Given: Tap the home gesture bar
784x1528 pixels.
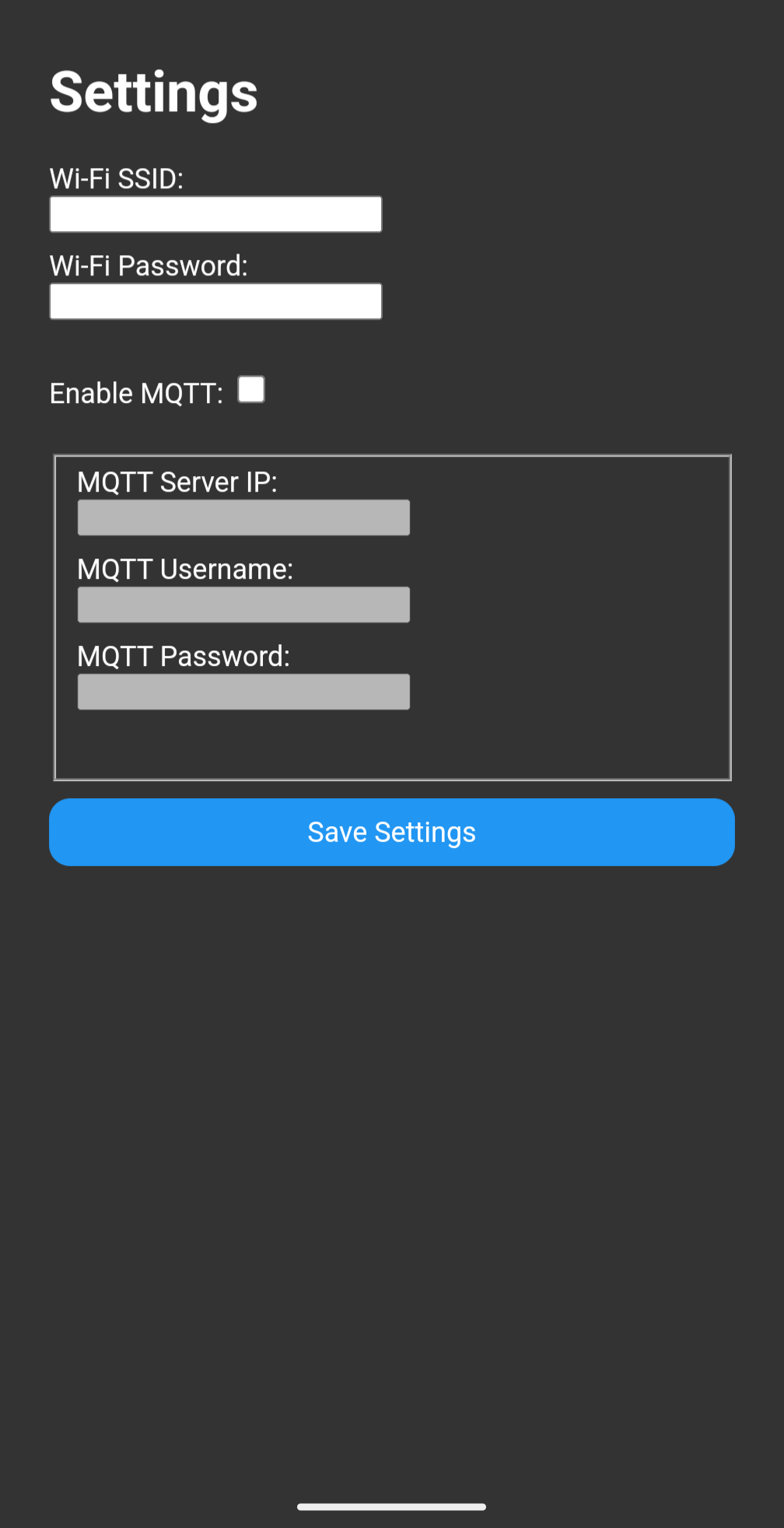Looking at the screenshot, I should tap(392, 1503).
